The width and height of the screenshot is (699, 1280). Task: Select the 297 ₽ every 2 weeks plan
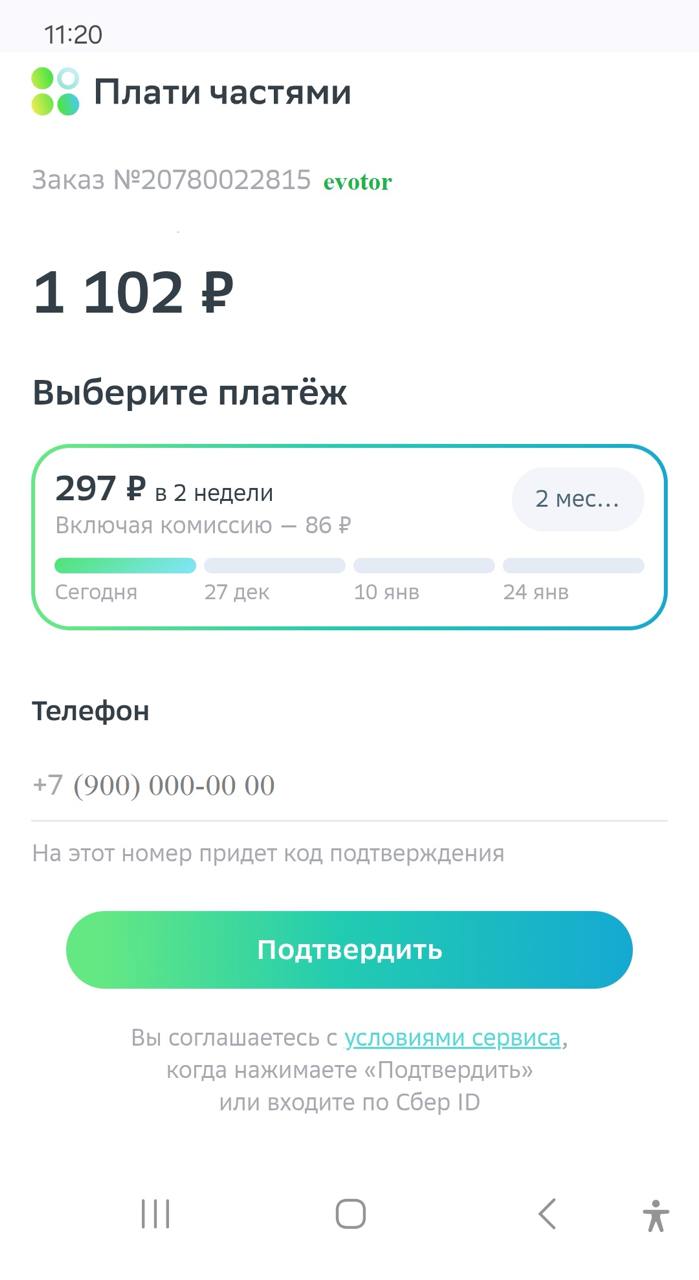[x=349, y=537]
